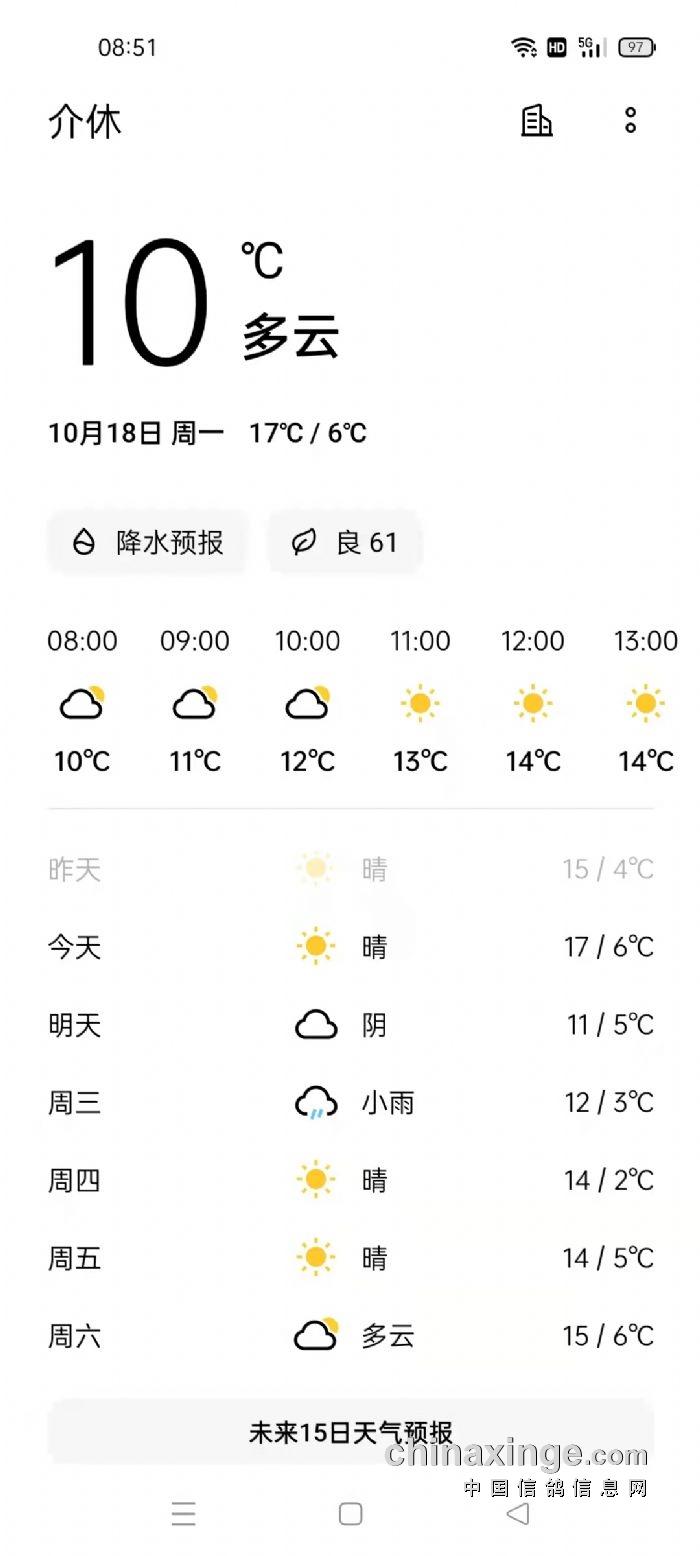Viewport: 700px width, 1556px height.
Task: Select the 周六 多云 forecast row
Action: coord(351,1336)
